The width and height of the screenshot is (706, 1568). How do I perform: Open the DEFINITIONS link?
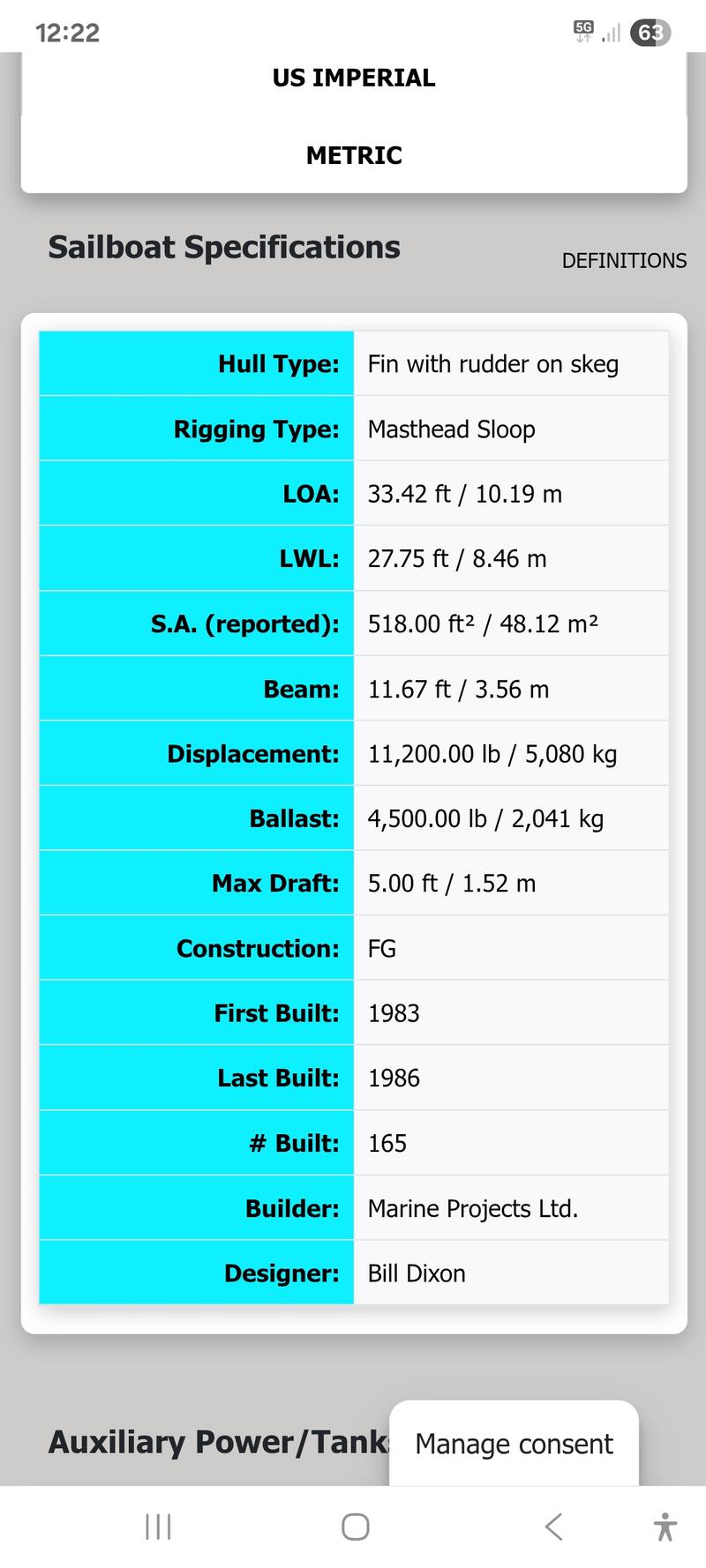coord(623,260)
